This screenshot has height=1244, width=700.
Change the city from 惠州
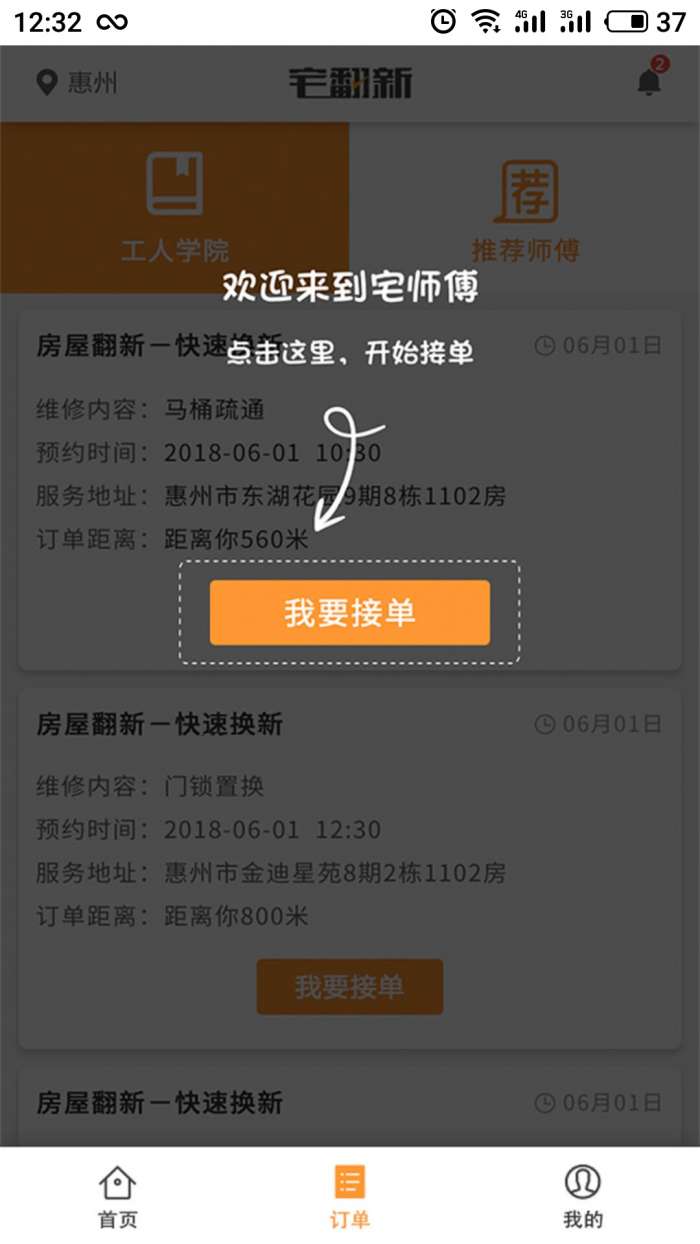(76, 82)
